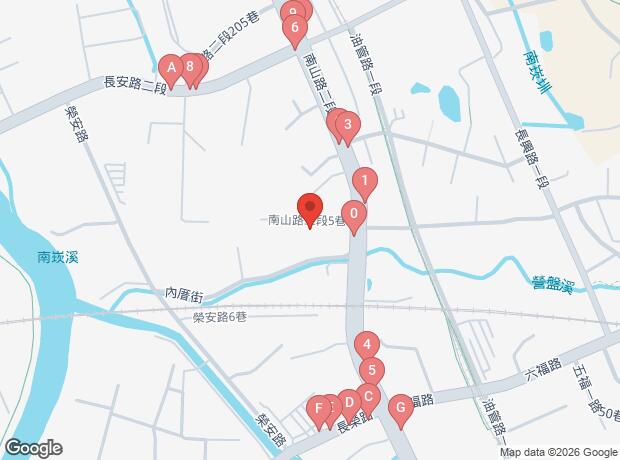This screenshot has height=460, width=620.
Task: Select map marker C
Action: [366, 396]
